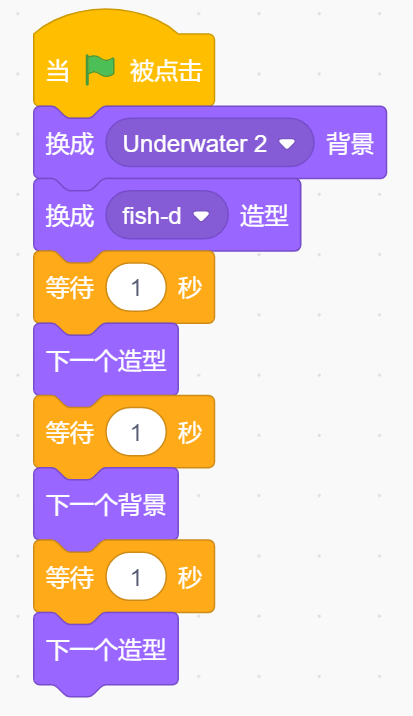Tap the 下一个背景 block
This screenshot has width=413, height=716.
[106, 504]
